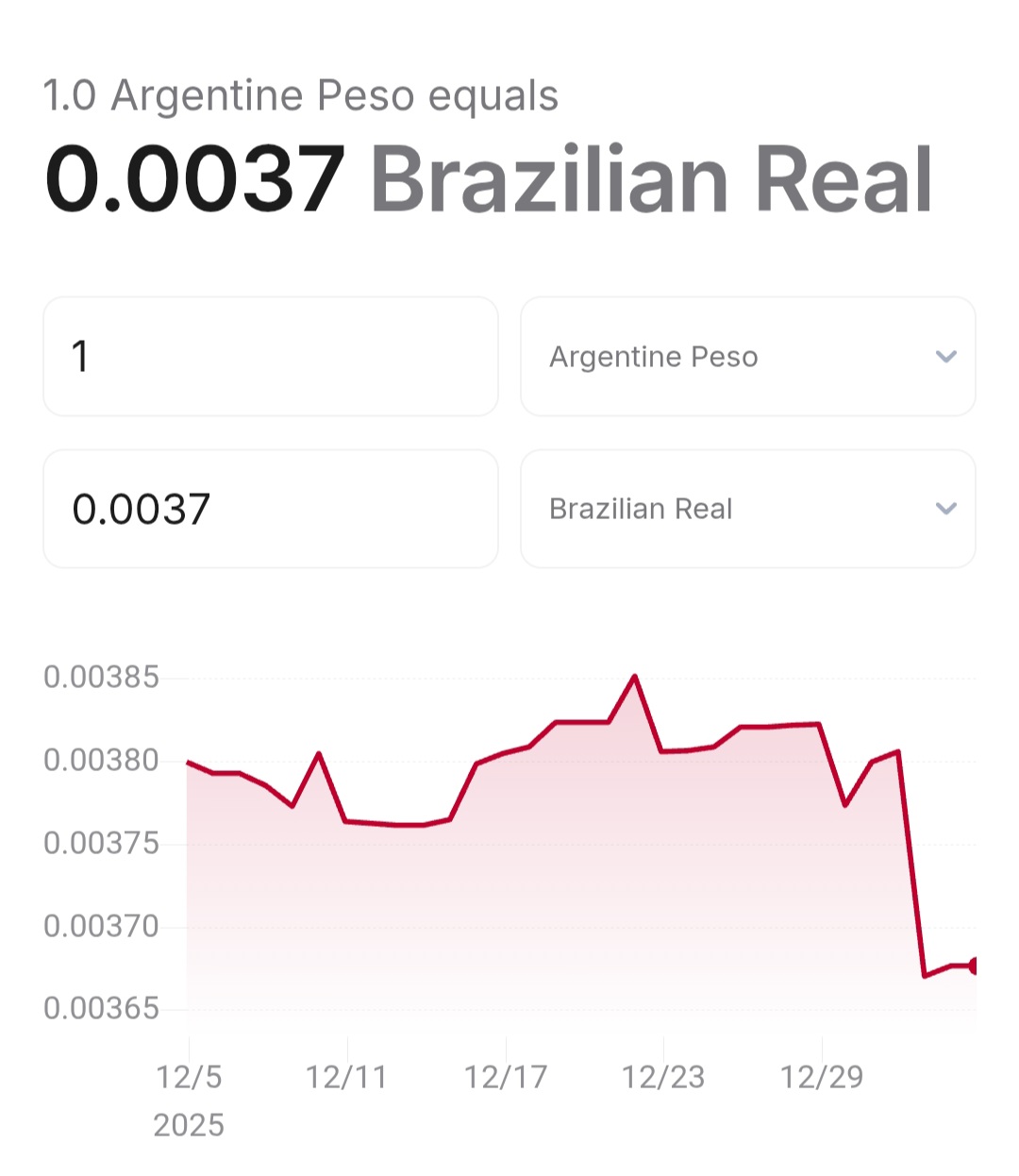Open the Argentine Peso currency dropdown
Screen dimensions: 1019x1176
click(747, 357)
